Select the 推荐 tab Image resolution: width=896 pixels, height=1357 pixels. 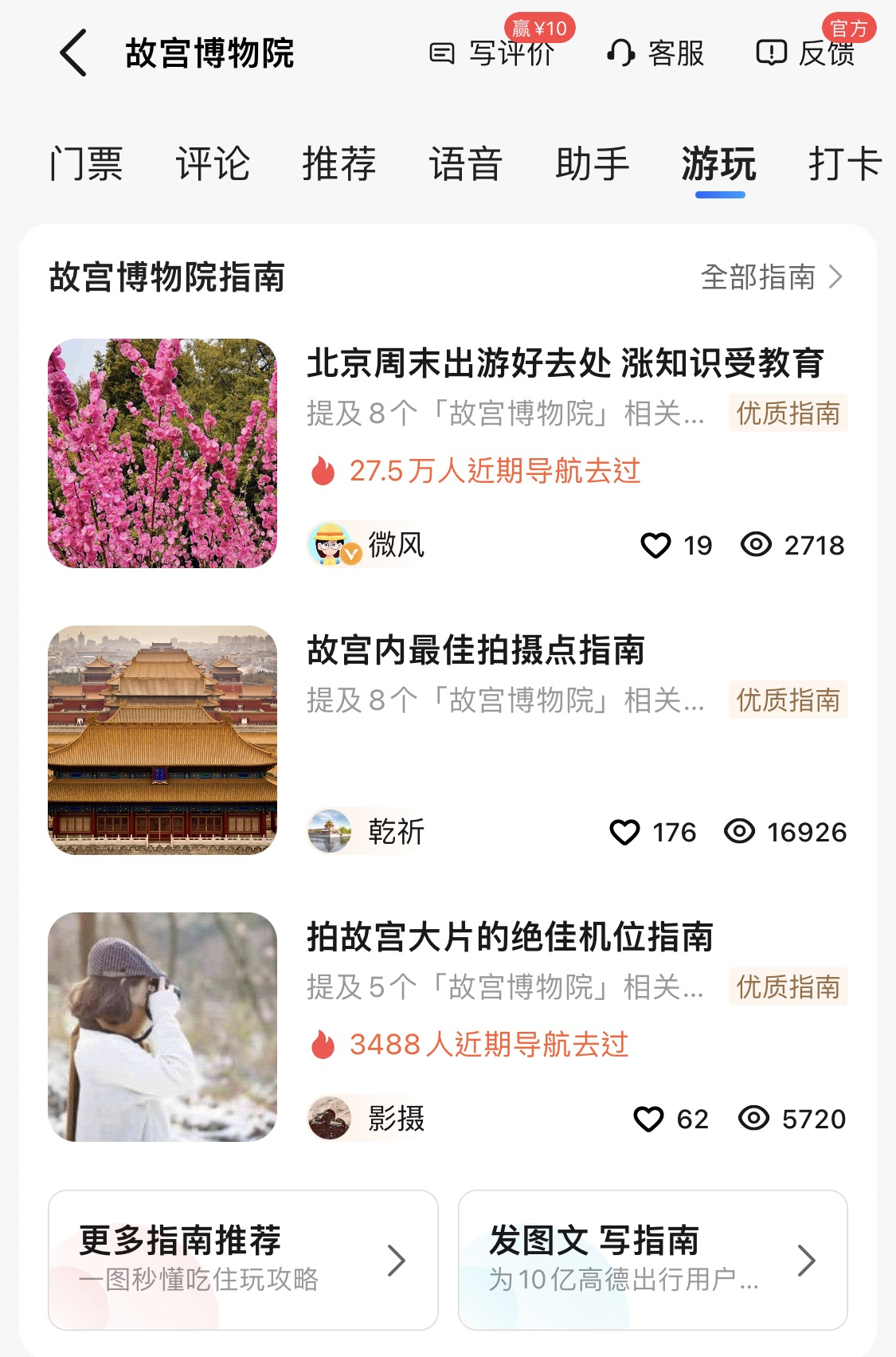pos(339,164)
